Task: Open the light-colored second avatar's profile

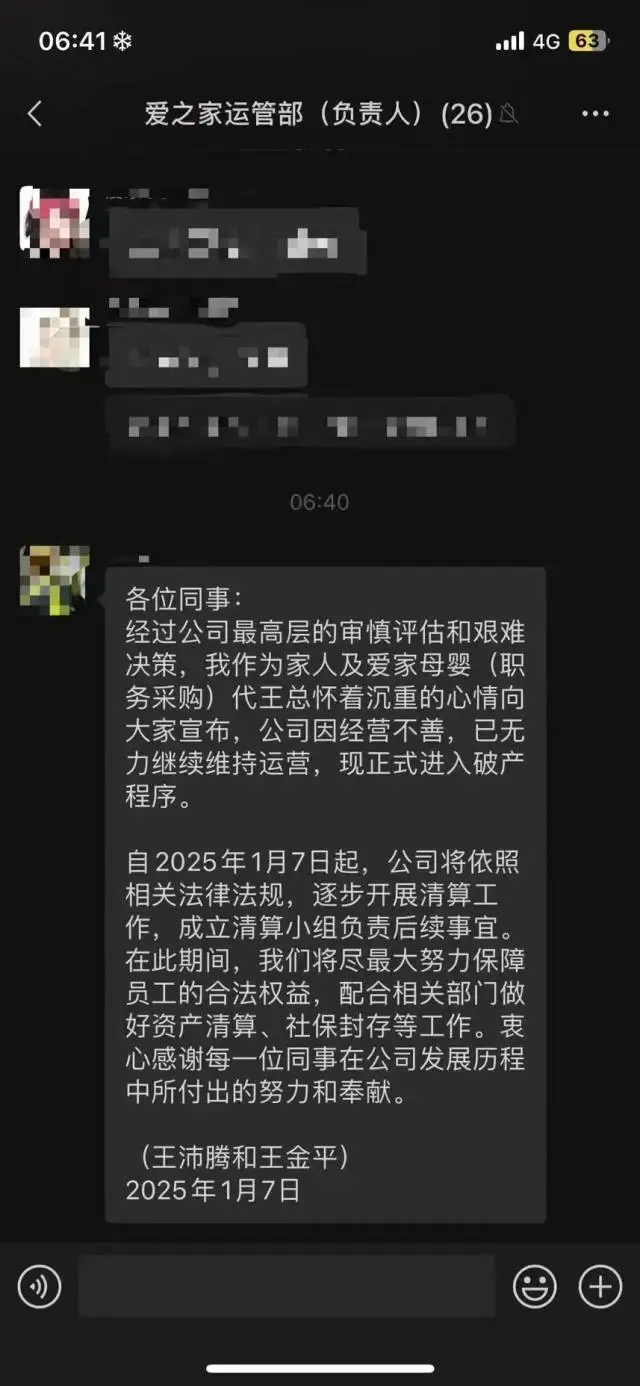Action: (x=55, y=337)
